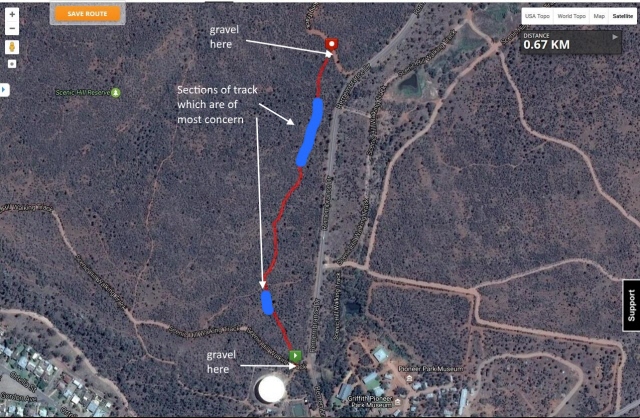Switch to the Map view
The width and height of the screenshot is (640, 418).
point(598,16)
